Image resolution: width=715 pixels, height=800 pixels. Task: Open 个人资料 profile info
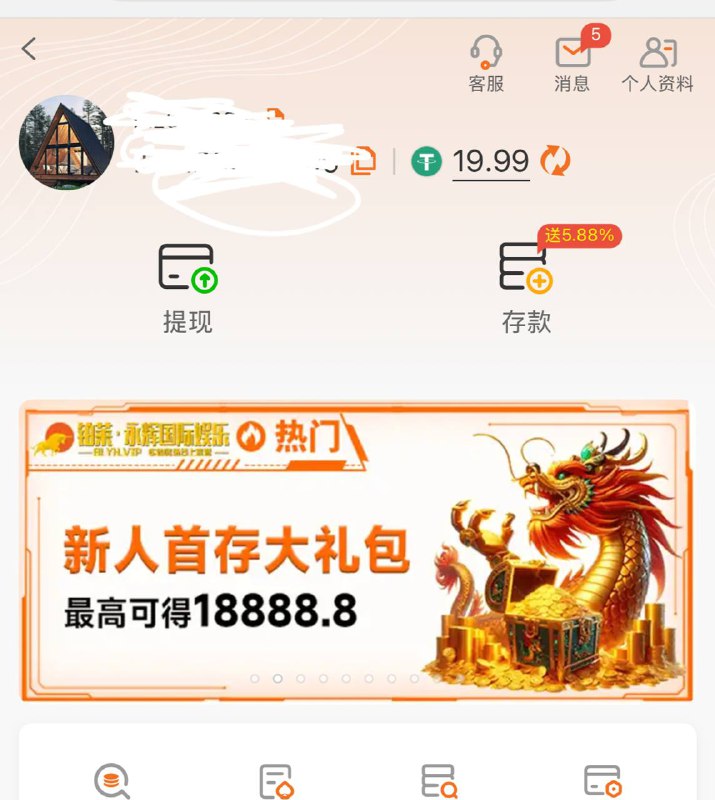[657, 64]
